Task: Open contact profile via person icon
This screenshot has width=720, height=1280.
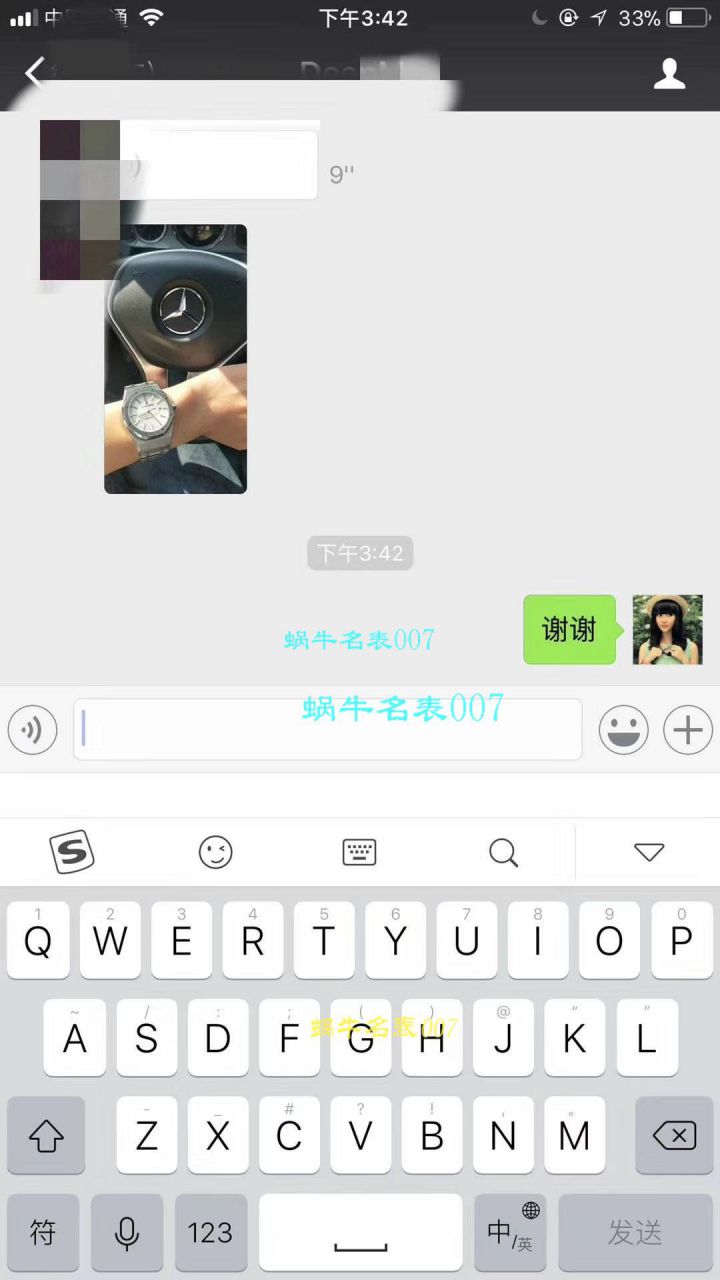Action: [669, 73]
